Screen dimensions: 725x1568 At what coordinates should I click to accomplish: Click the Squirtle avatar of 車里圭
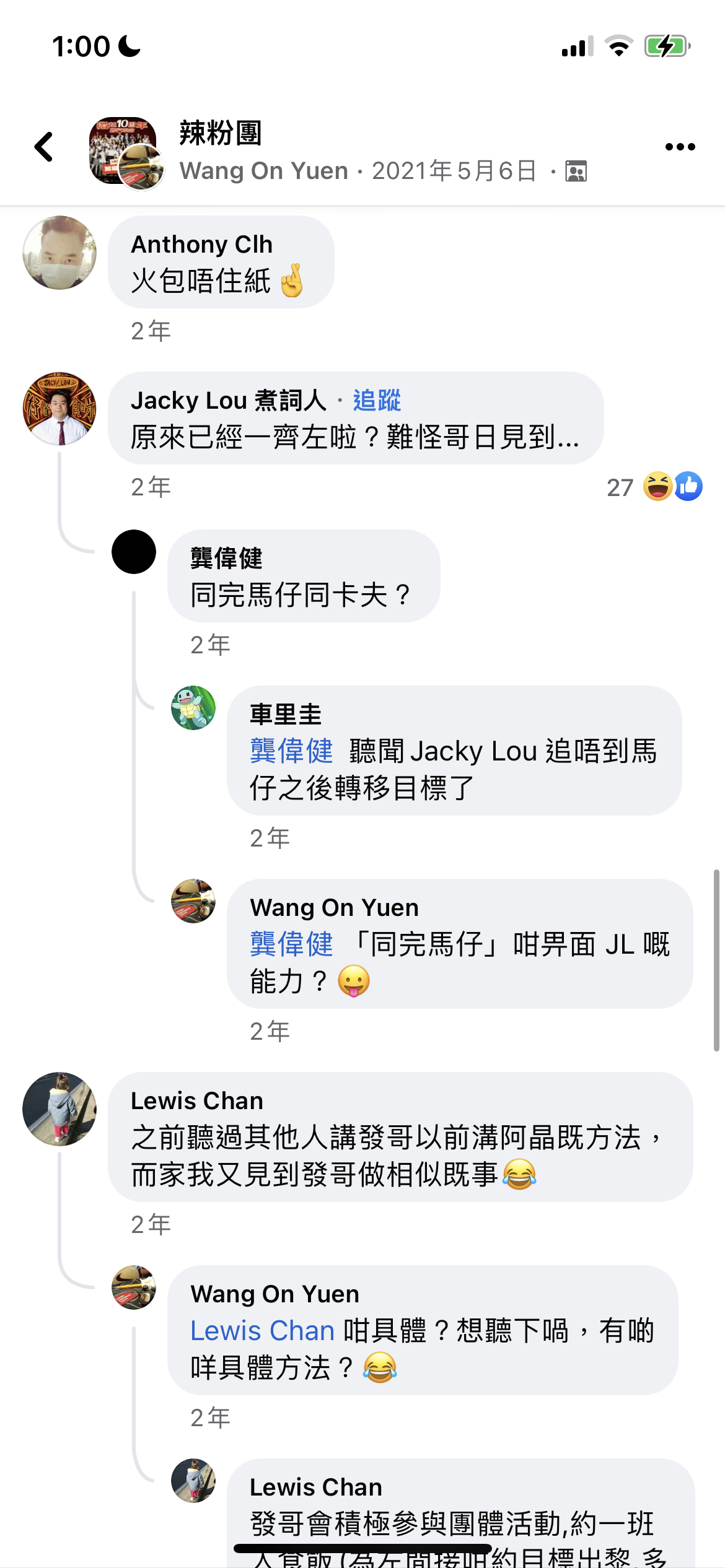click(193, 712)
